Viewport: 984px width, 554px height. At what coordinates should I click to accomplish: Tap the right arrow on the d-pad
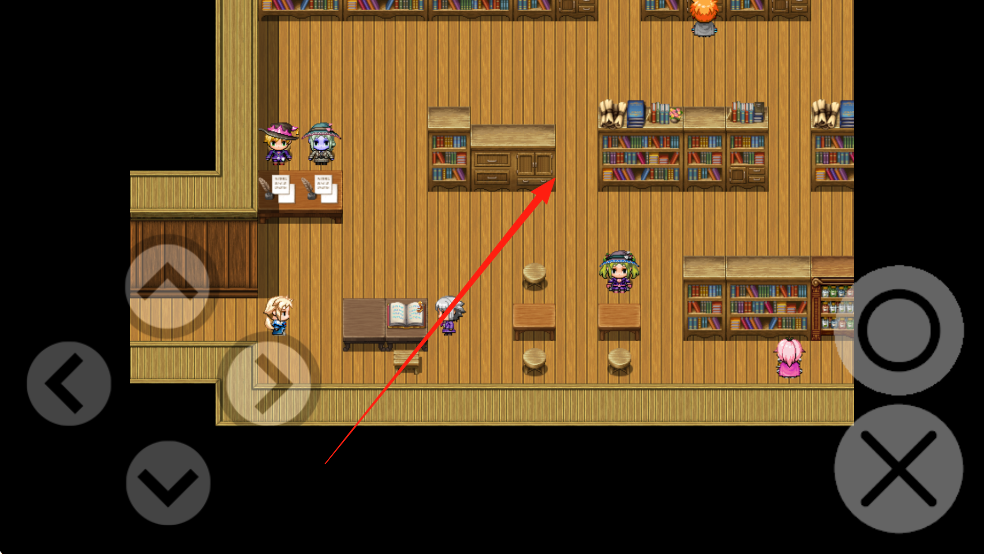pos(267,383)
